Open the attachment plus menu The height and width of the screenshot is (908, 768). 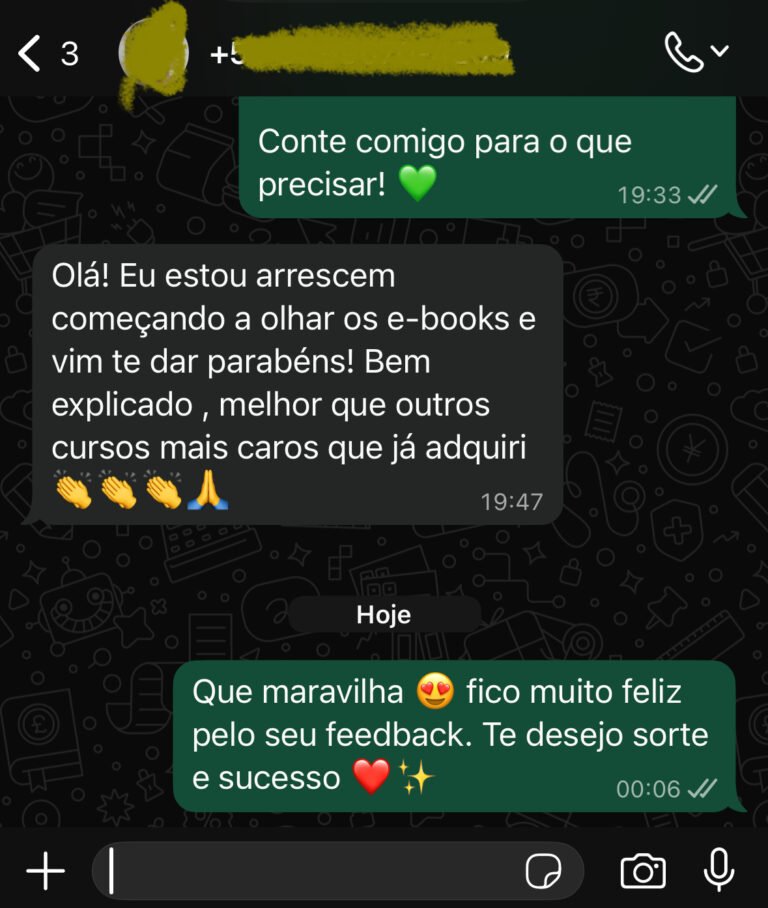click(x=45, y=872)
